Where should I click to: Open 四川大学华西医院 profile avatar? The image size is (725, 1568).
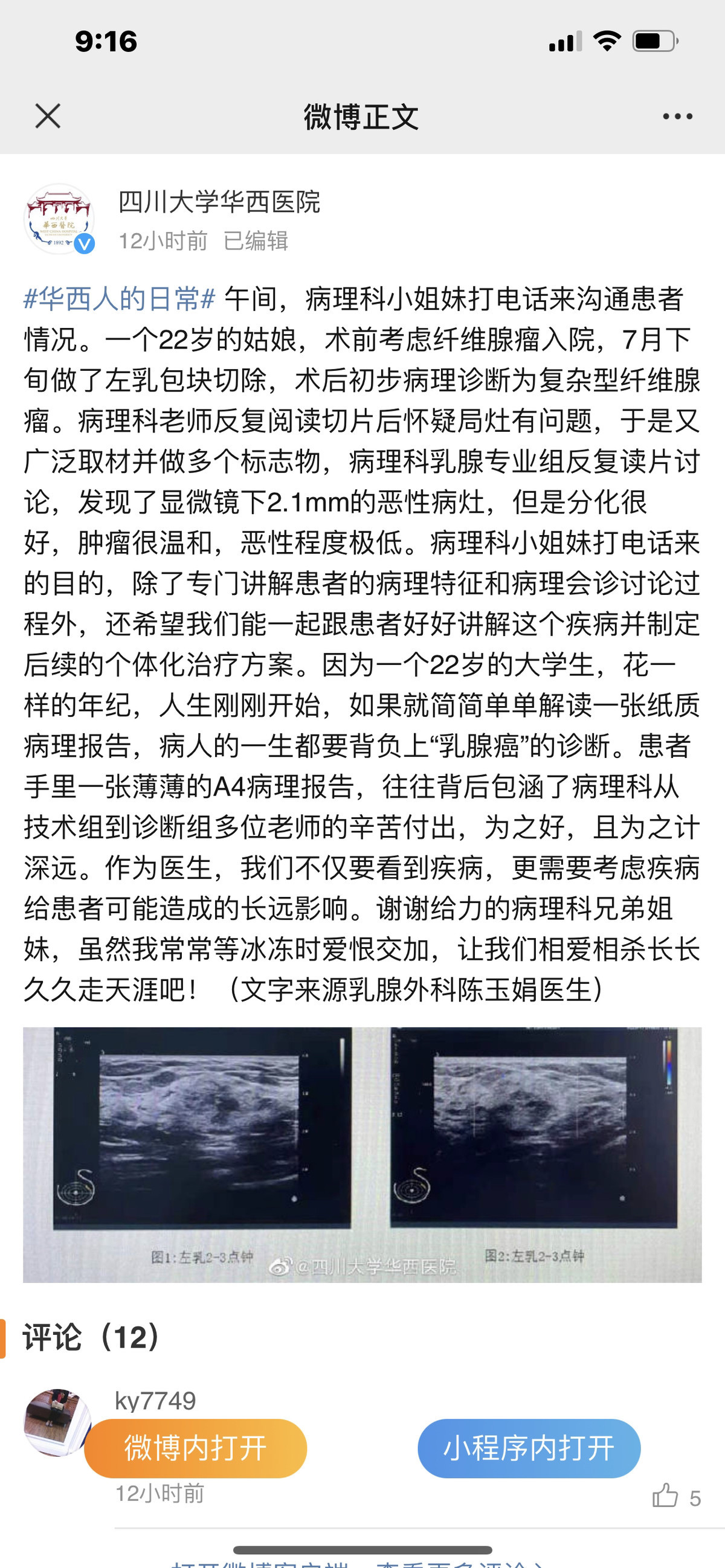click(x=59, y=219)
